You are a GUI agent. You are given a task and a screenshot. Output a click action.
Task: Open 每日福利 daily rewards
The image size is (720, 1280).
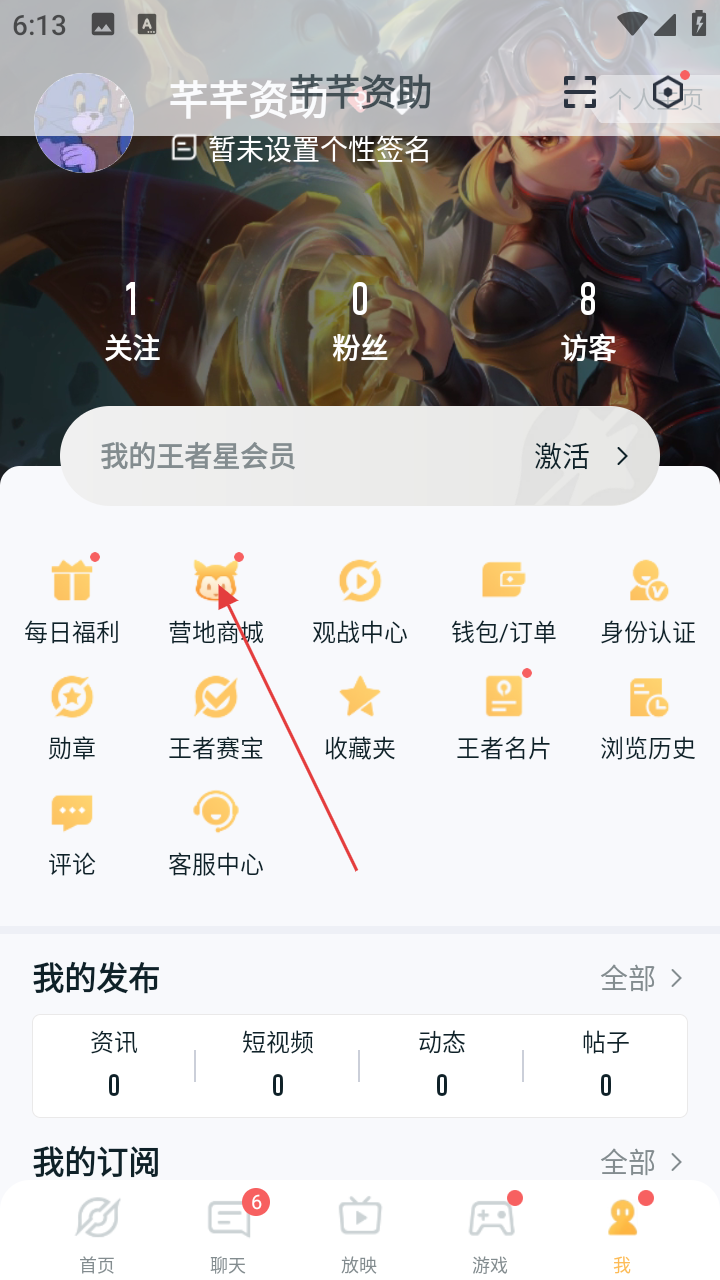pos(72,600)
